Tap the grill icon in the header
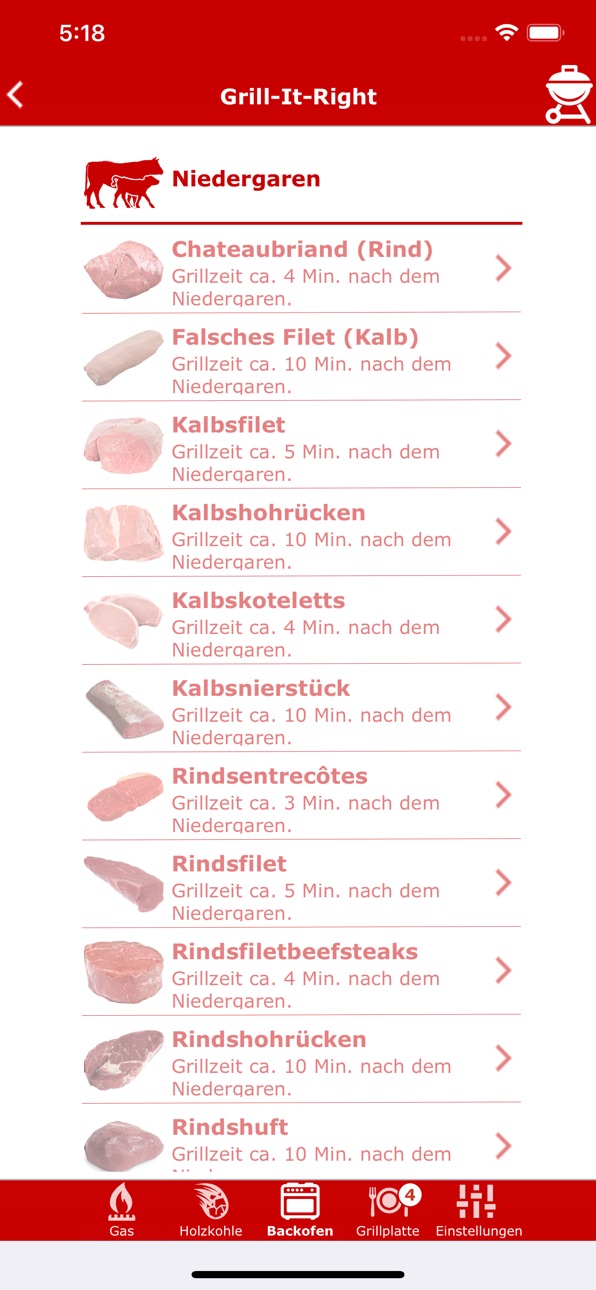 [568, 95]
